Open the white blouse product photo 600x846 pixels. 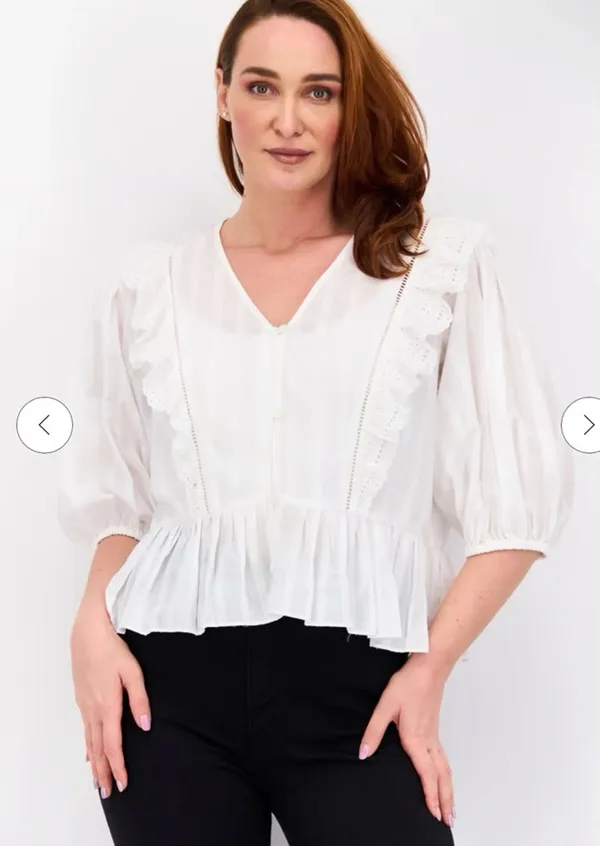(300, 423)
